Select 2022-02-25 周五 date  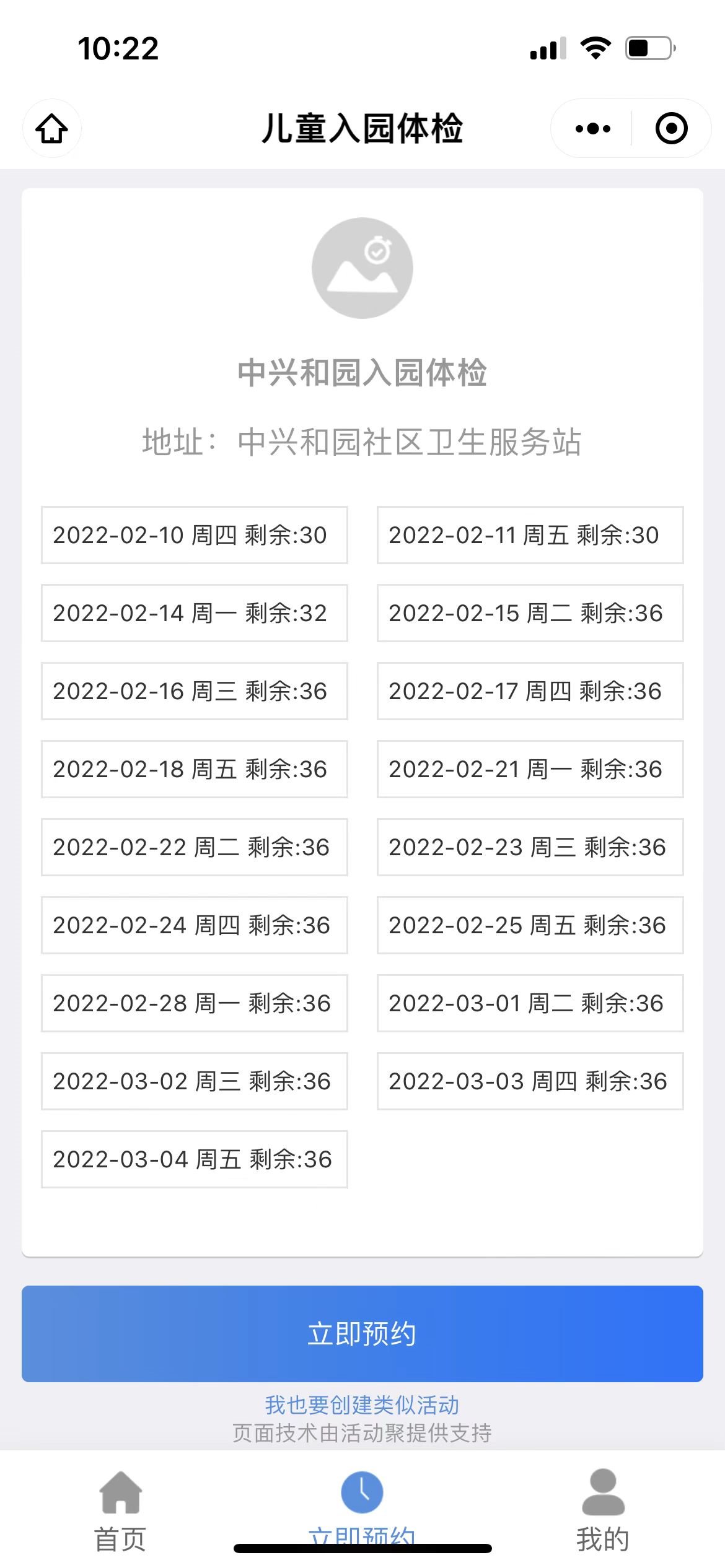(x=530, y=925)
